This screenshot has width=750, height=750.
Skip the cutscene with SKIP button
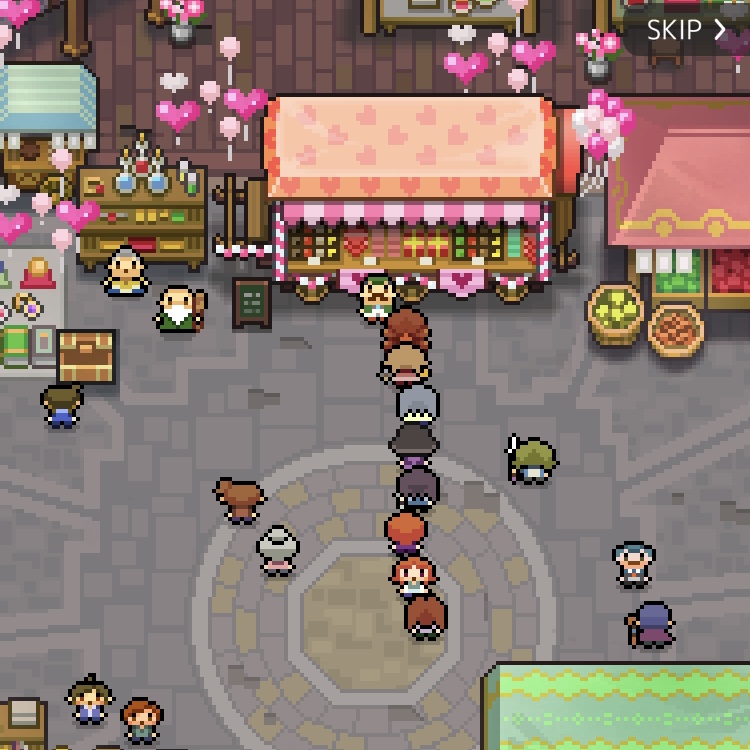[x=686, y=30]
